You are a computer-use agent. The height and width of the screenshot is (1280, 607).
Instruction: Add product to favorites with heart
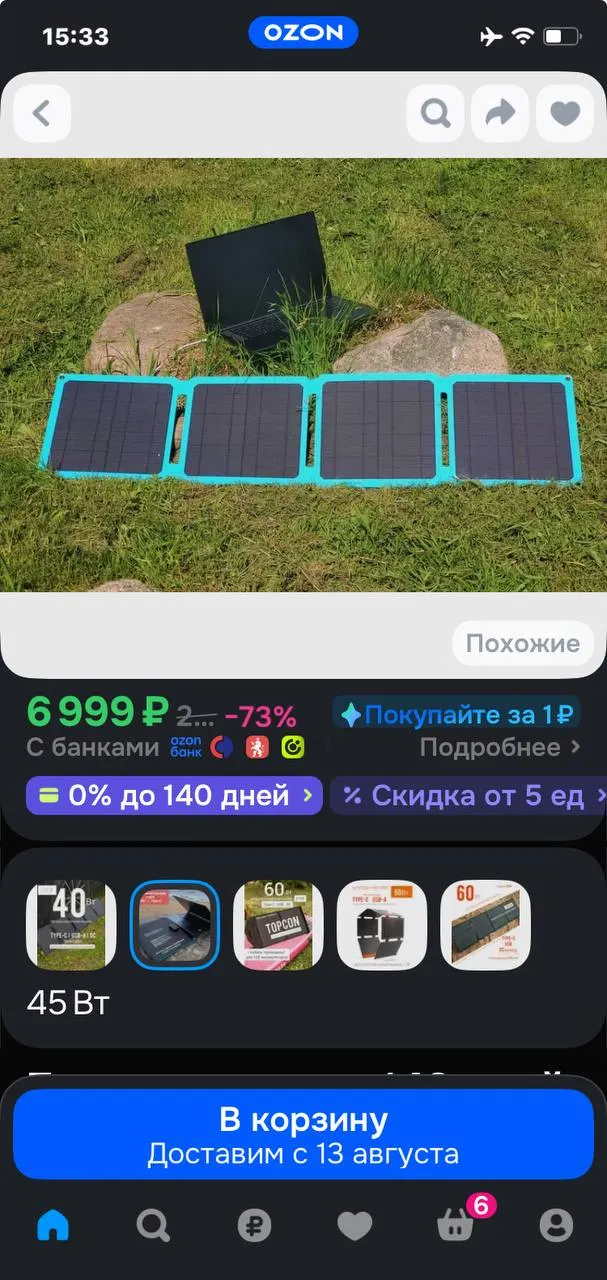(x=565, y=113)
